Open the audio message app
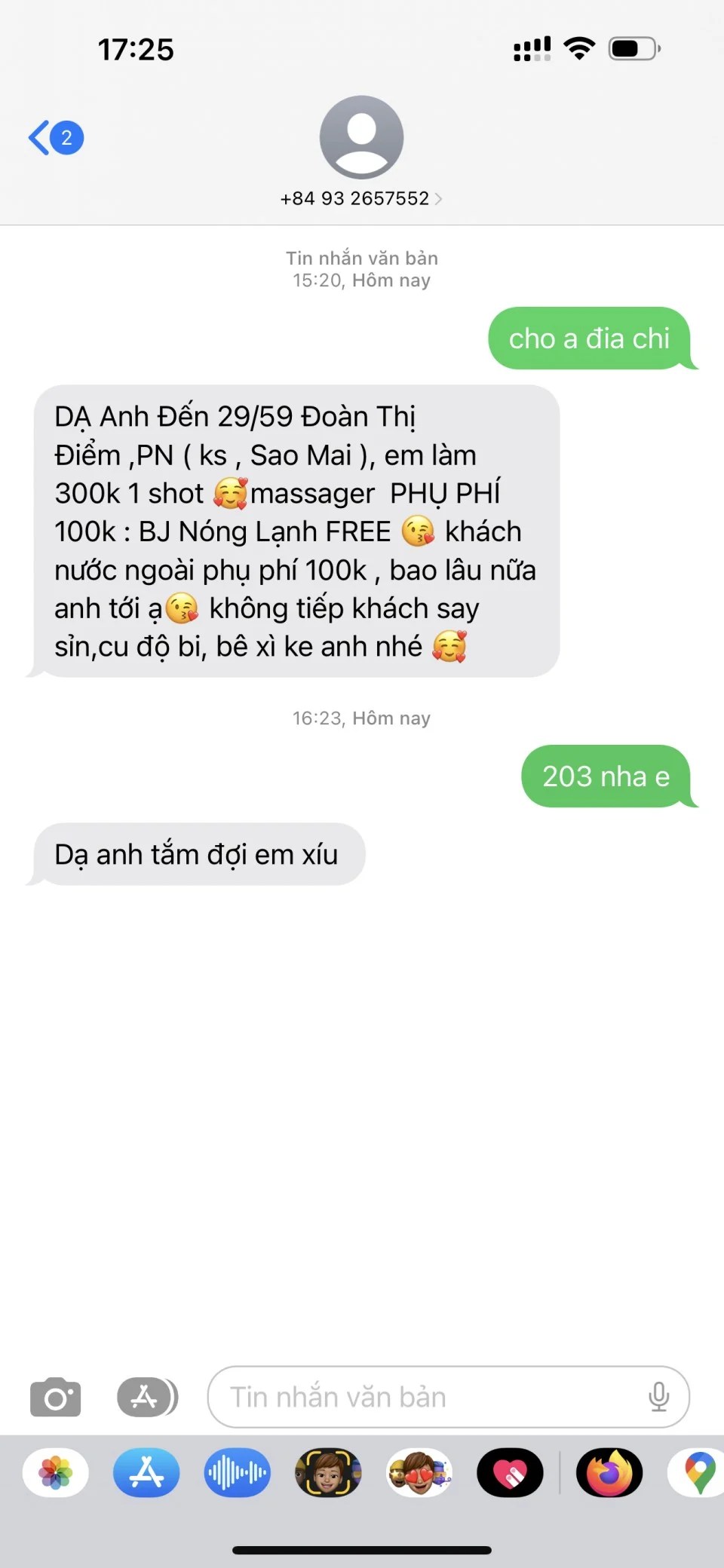 coord(237,1472)
